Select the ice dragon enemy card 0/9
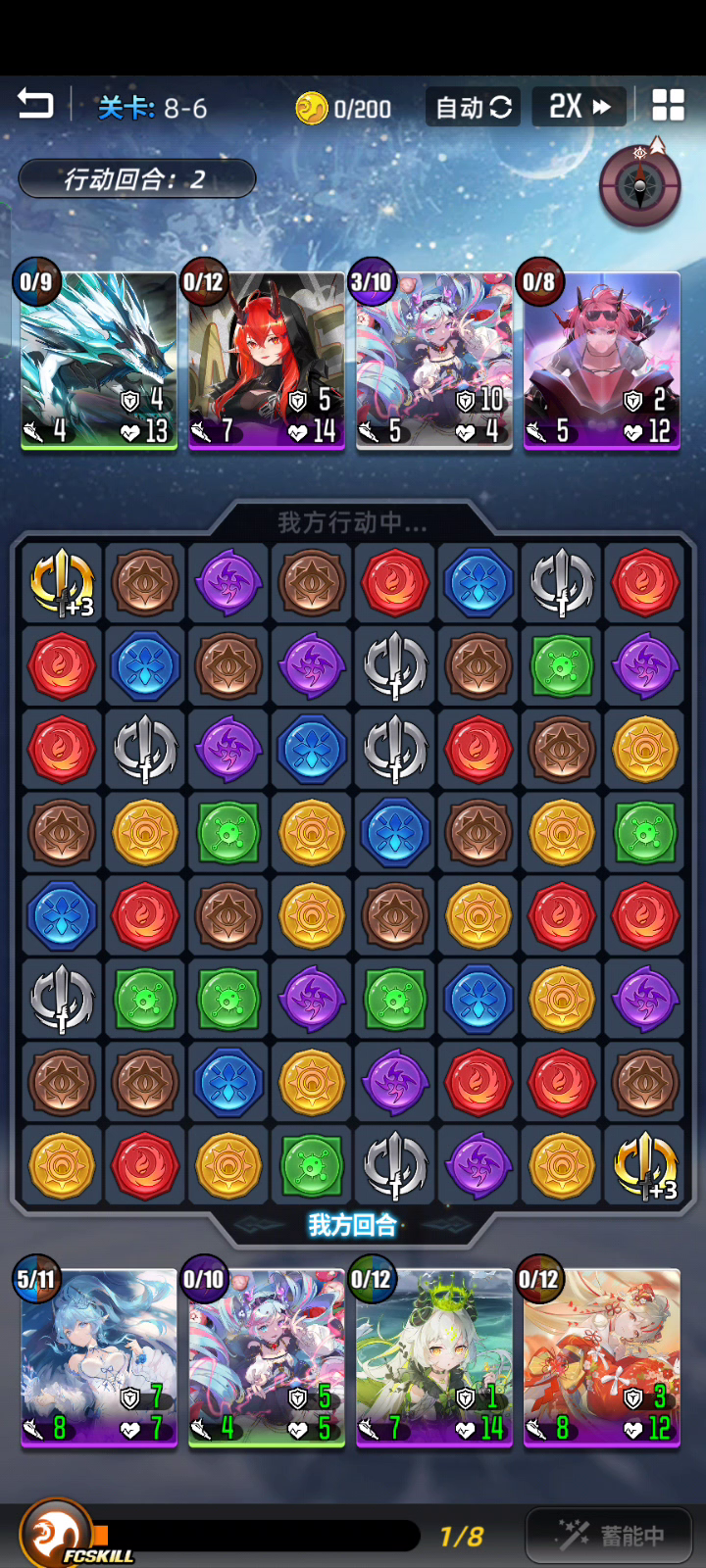Screen dimensions: 706x1568 tap(99, 361)
